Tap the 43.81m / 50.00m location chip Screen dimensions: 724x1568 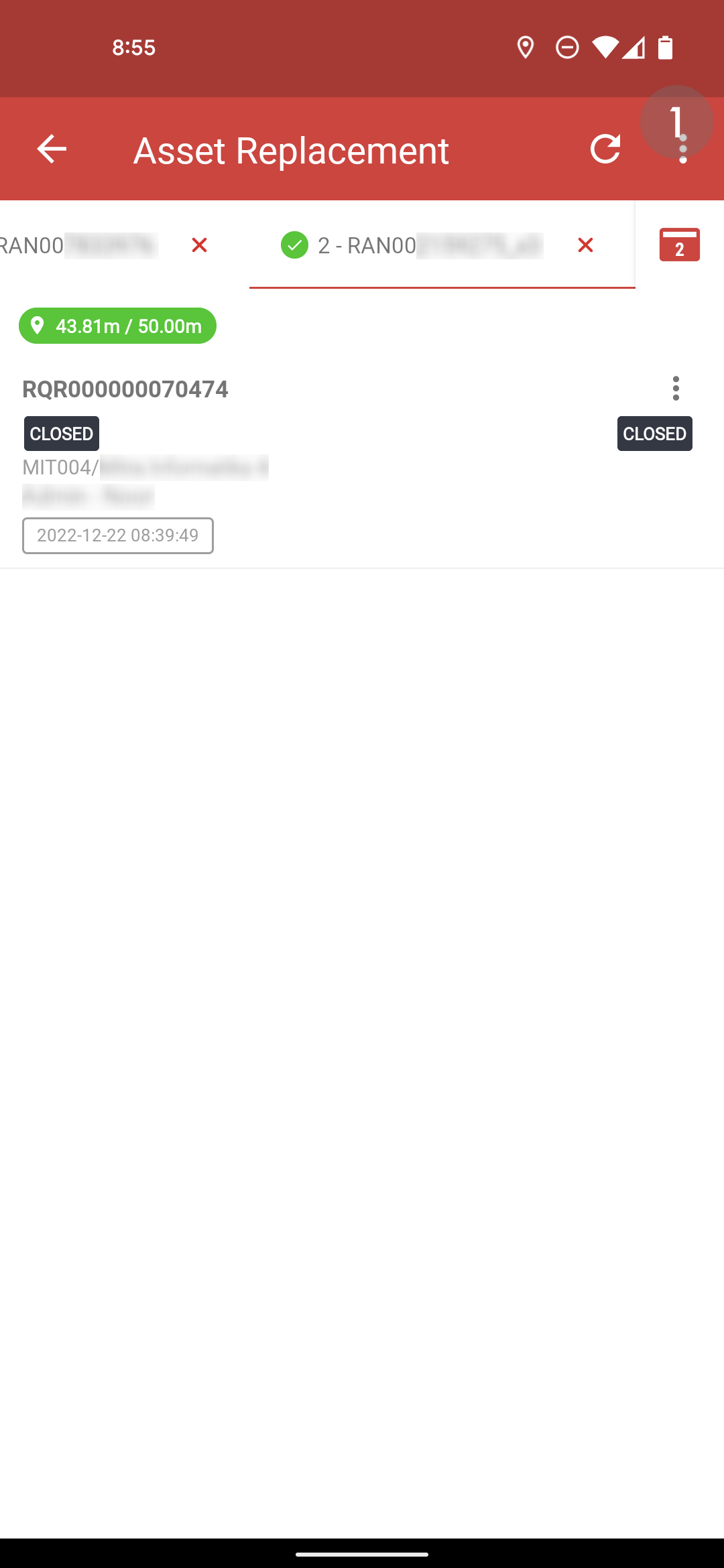click(x=117, y=326)
